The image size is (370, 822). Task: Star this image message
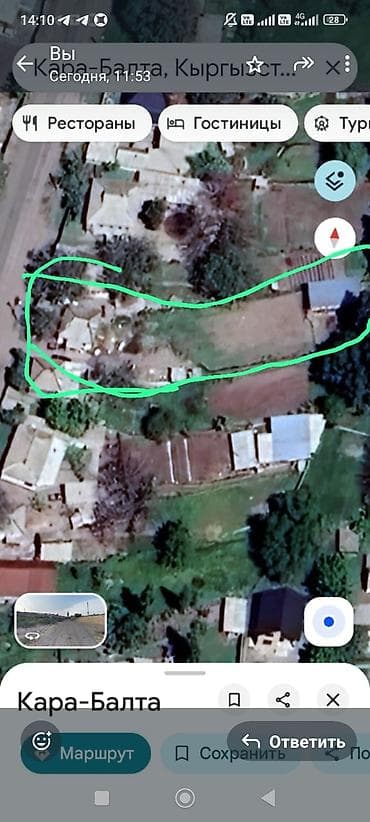[255, 65]
